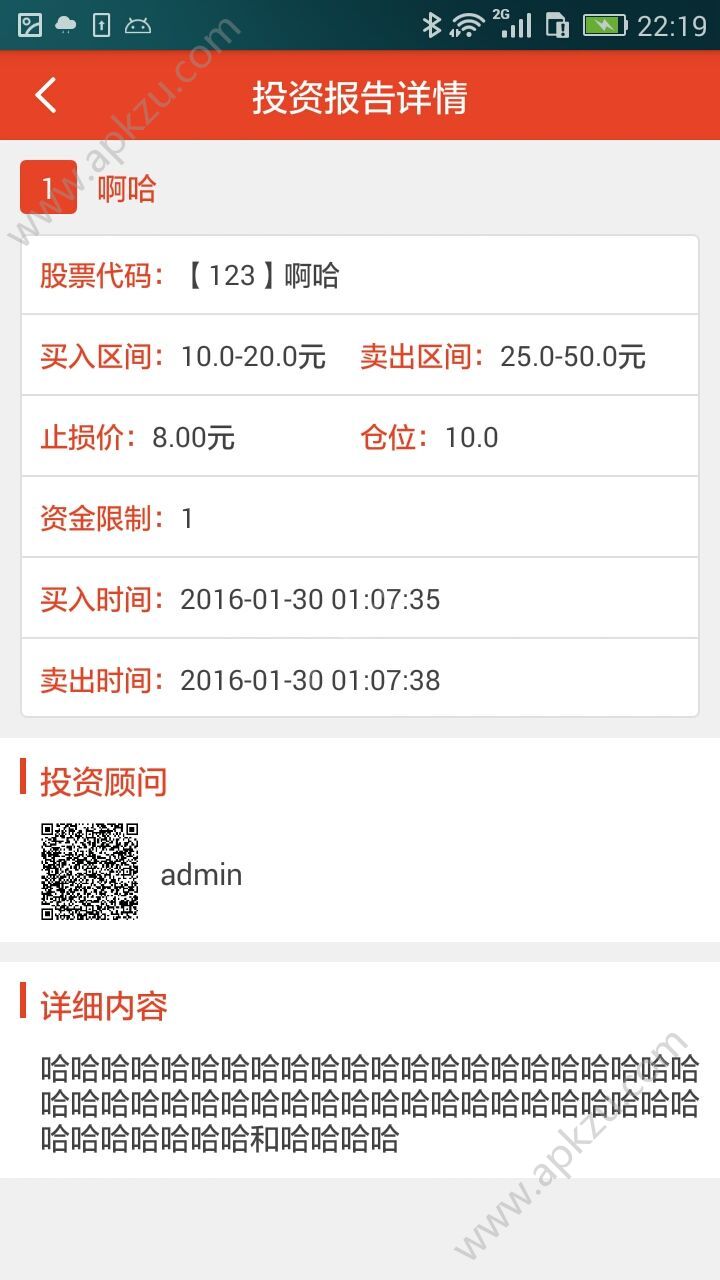720x1280 pixels.
Task: Tap the stock name 啊哈
Action: point(128,189)
